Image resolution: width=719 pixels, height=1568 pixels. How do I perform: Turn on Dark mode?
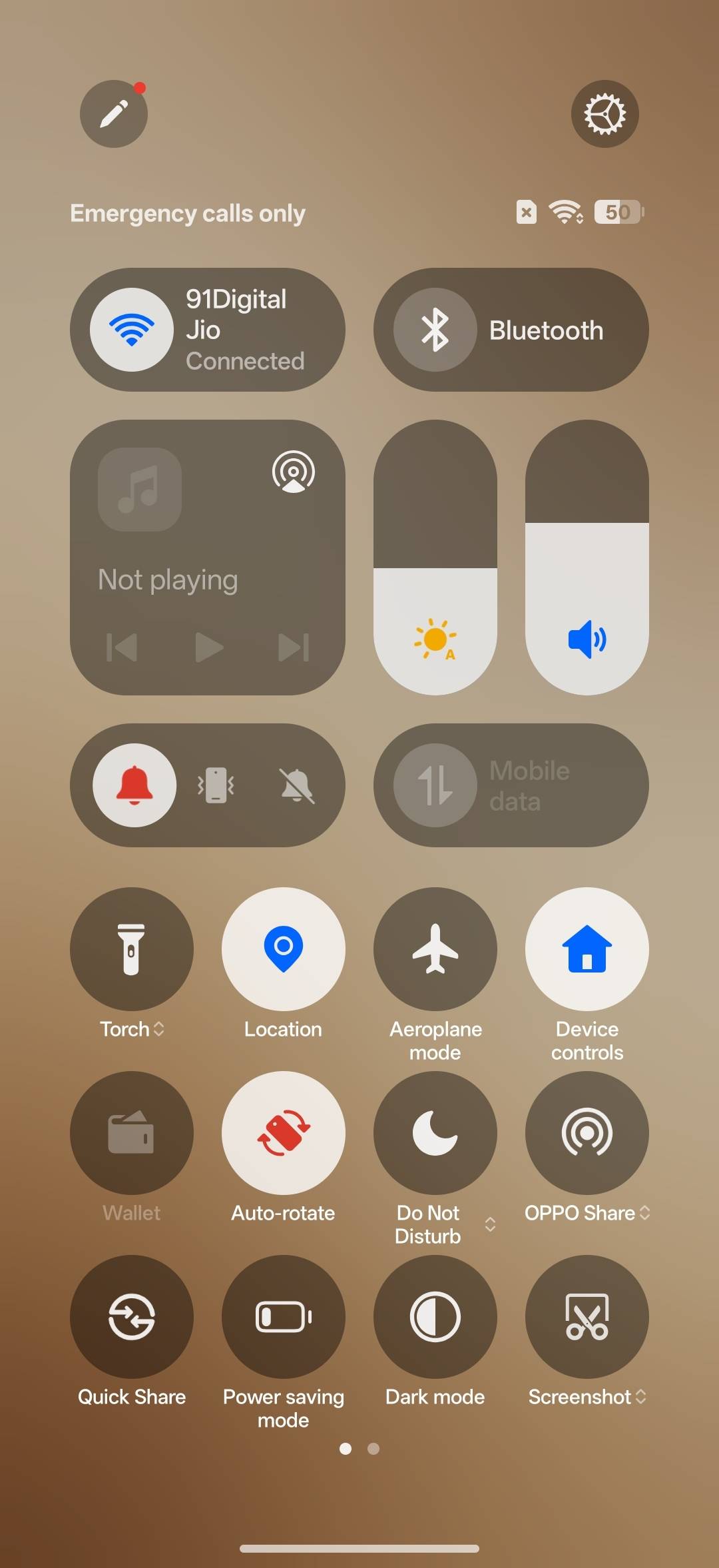pos(435,1316)
